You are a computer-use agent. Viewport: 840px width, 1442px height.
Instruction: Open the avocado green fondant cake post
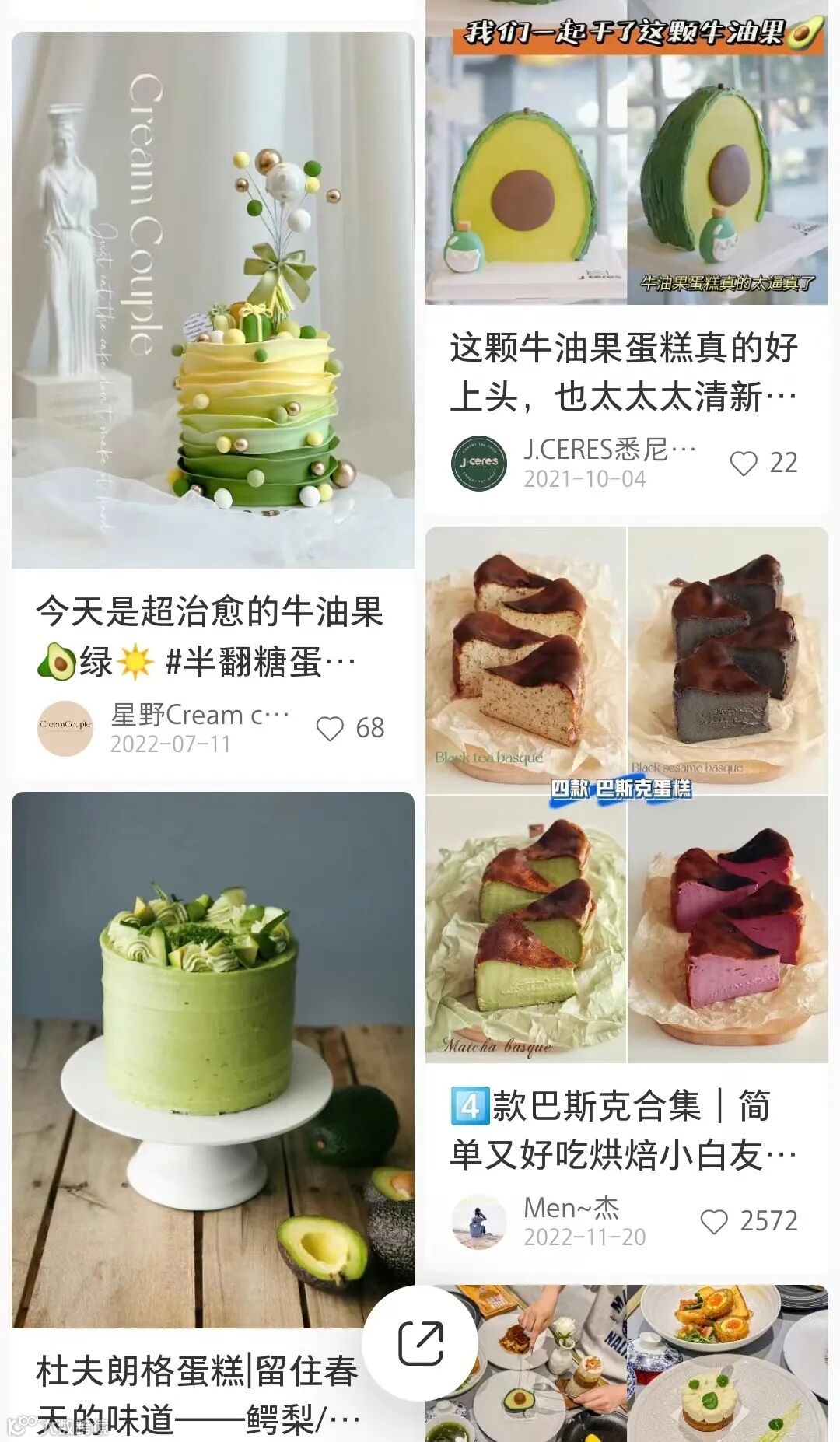pos(212,300)
